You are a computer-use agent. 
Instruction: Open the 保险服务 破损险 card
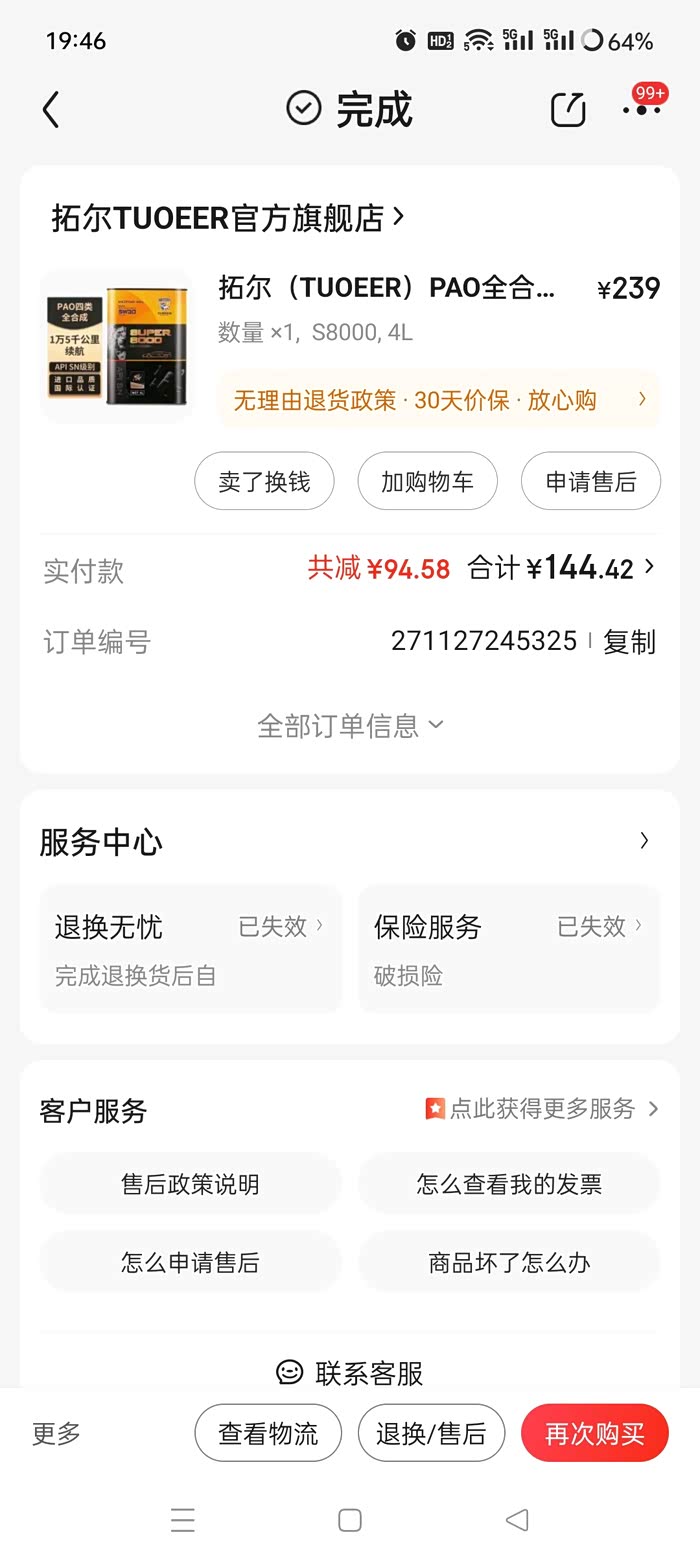pyautogui.click(x=509, y=948)
